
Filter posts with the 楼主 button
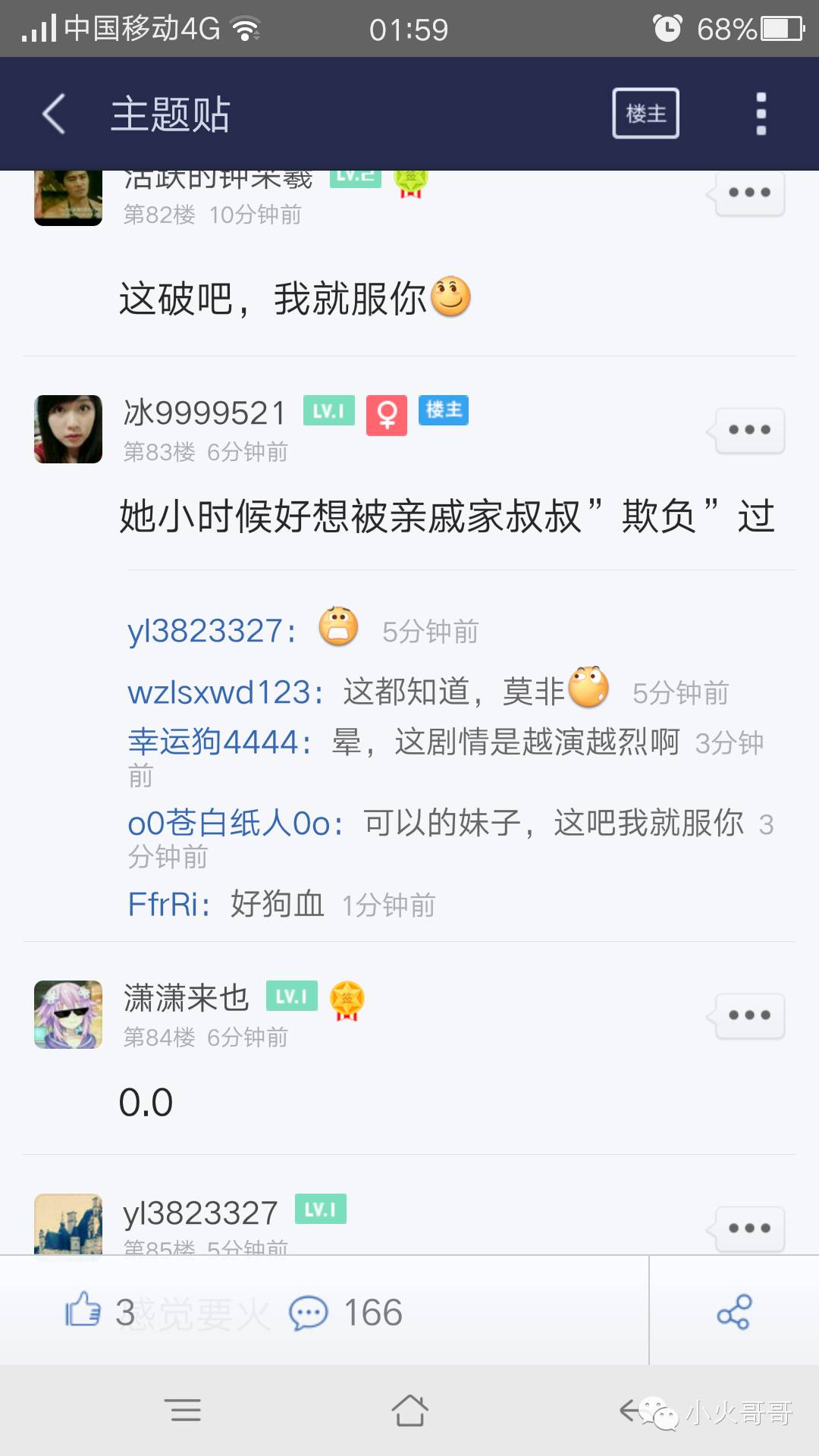[645, 114]
